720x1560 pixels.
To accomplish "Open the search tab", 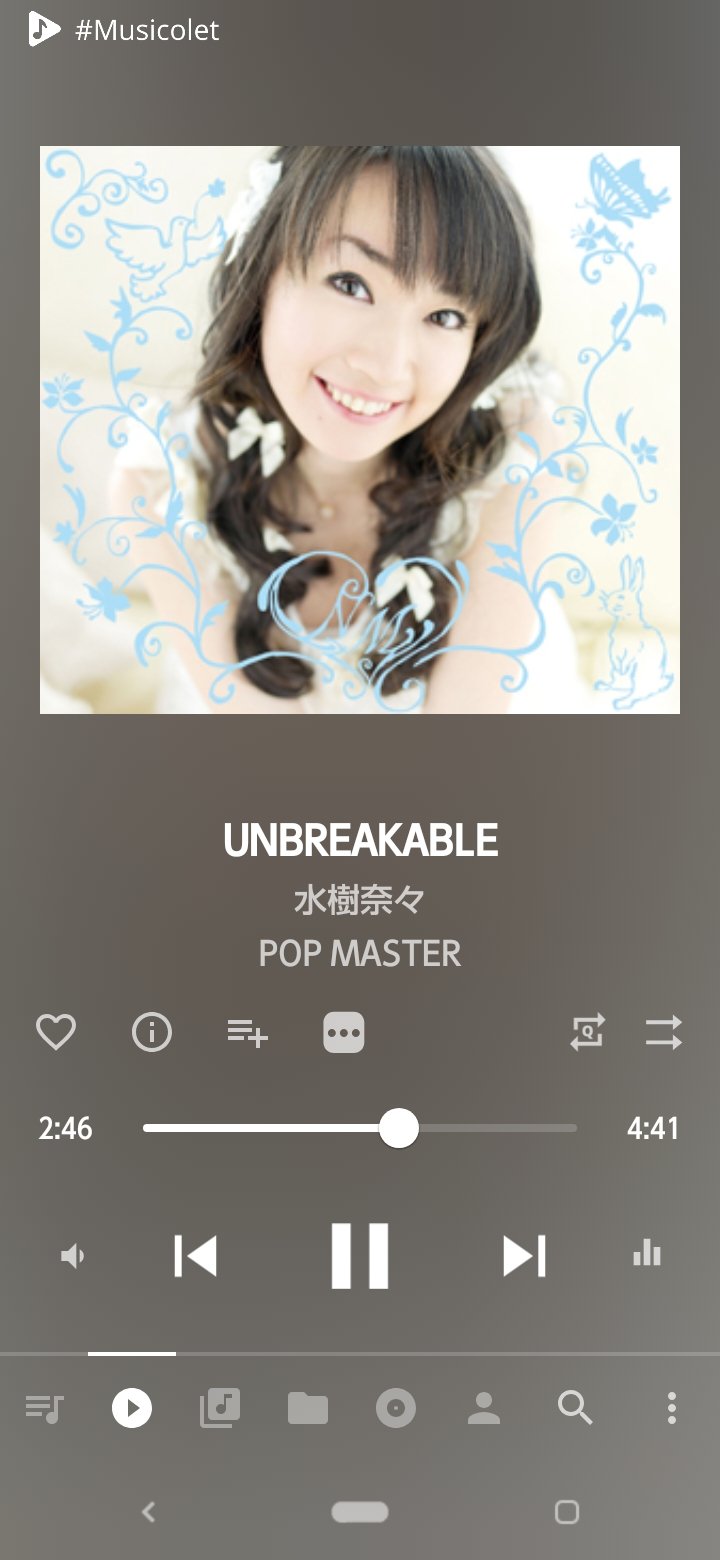I will pos(575,1409).
